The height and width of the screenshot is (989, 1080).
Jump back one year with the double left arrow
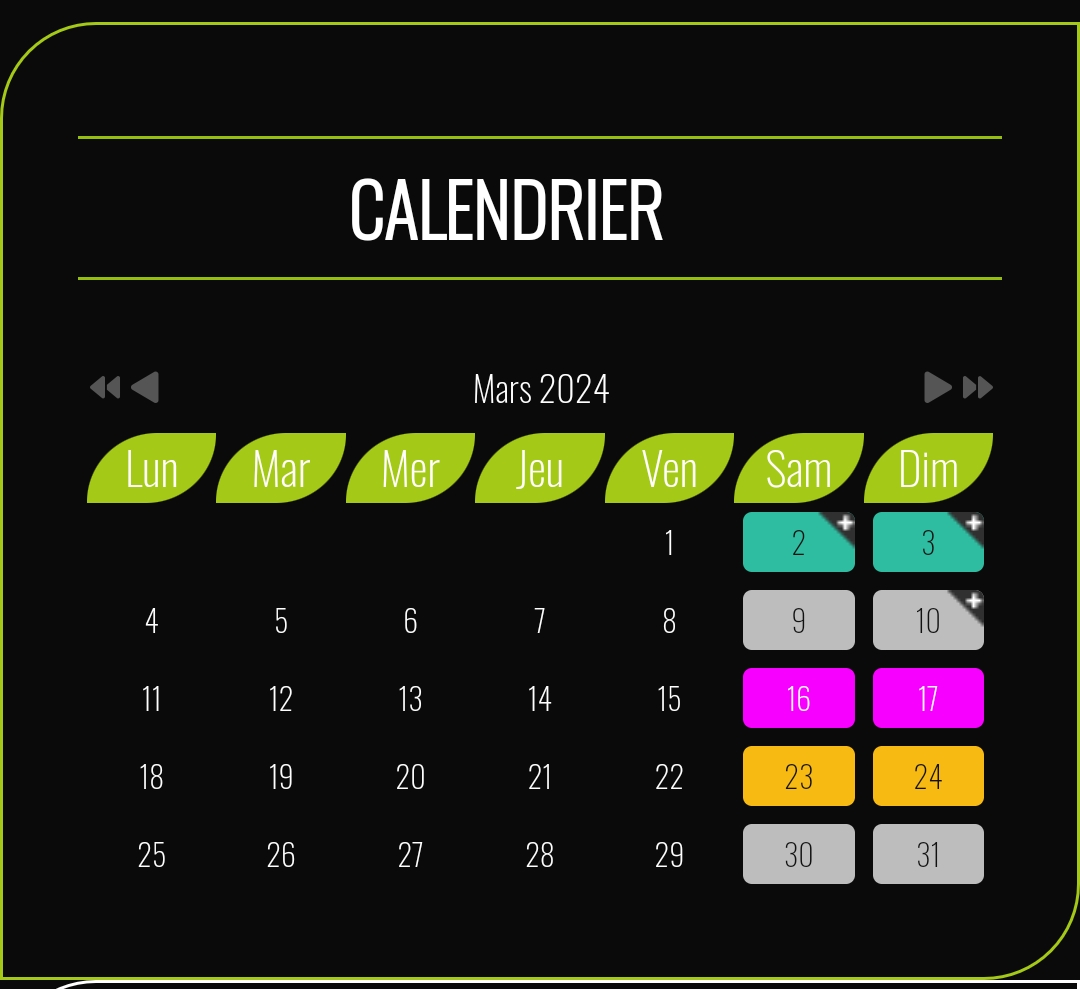point(104,387)
